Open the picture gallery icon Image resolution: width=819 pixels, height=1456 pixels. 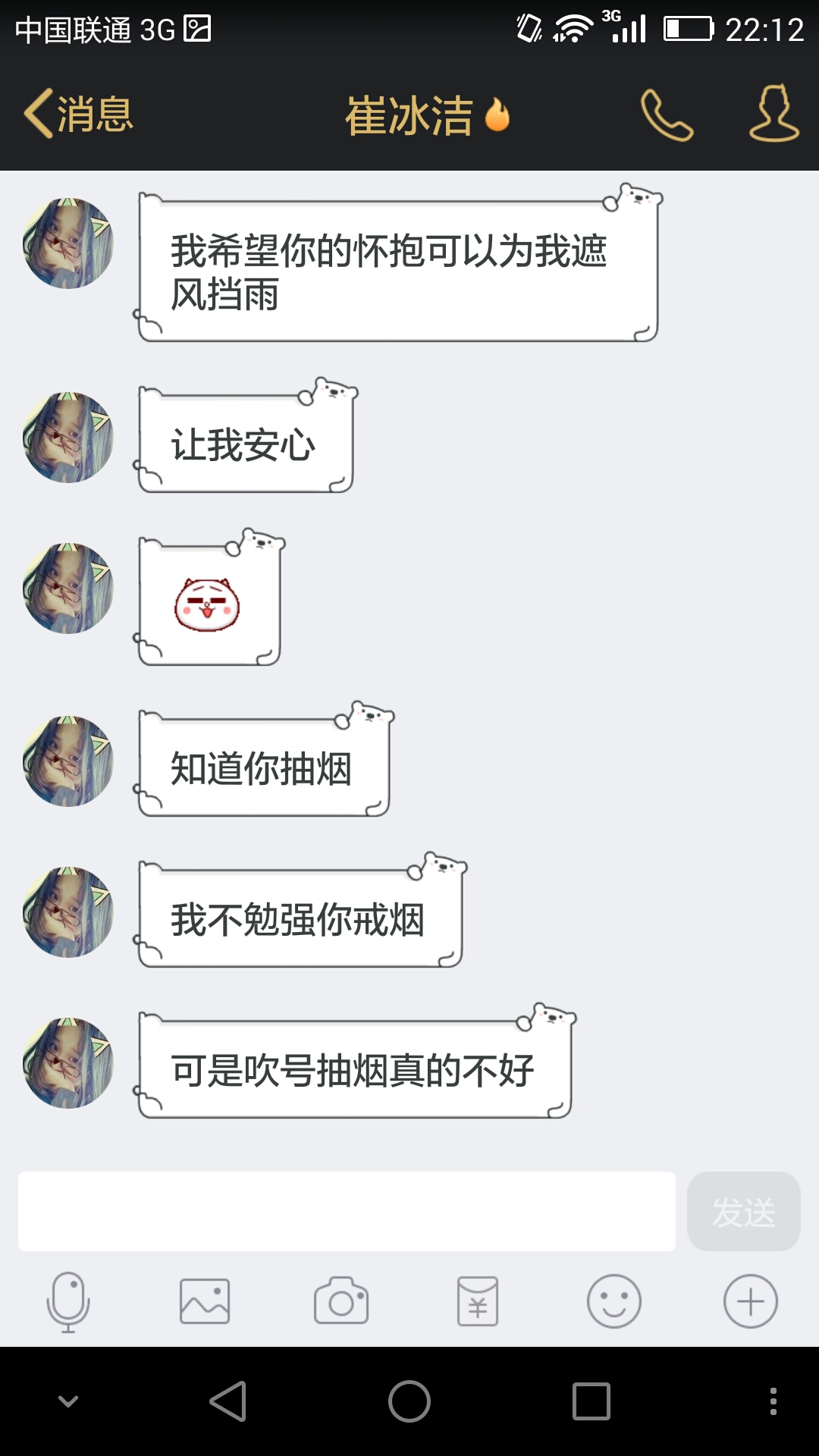tap(205, 1301)
